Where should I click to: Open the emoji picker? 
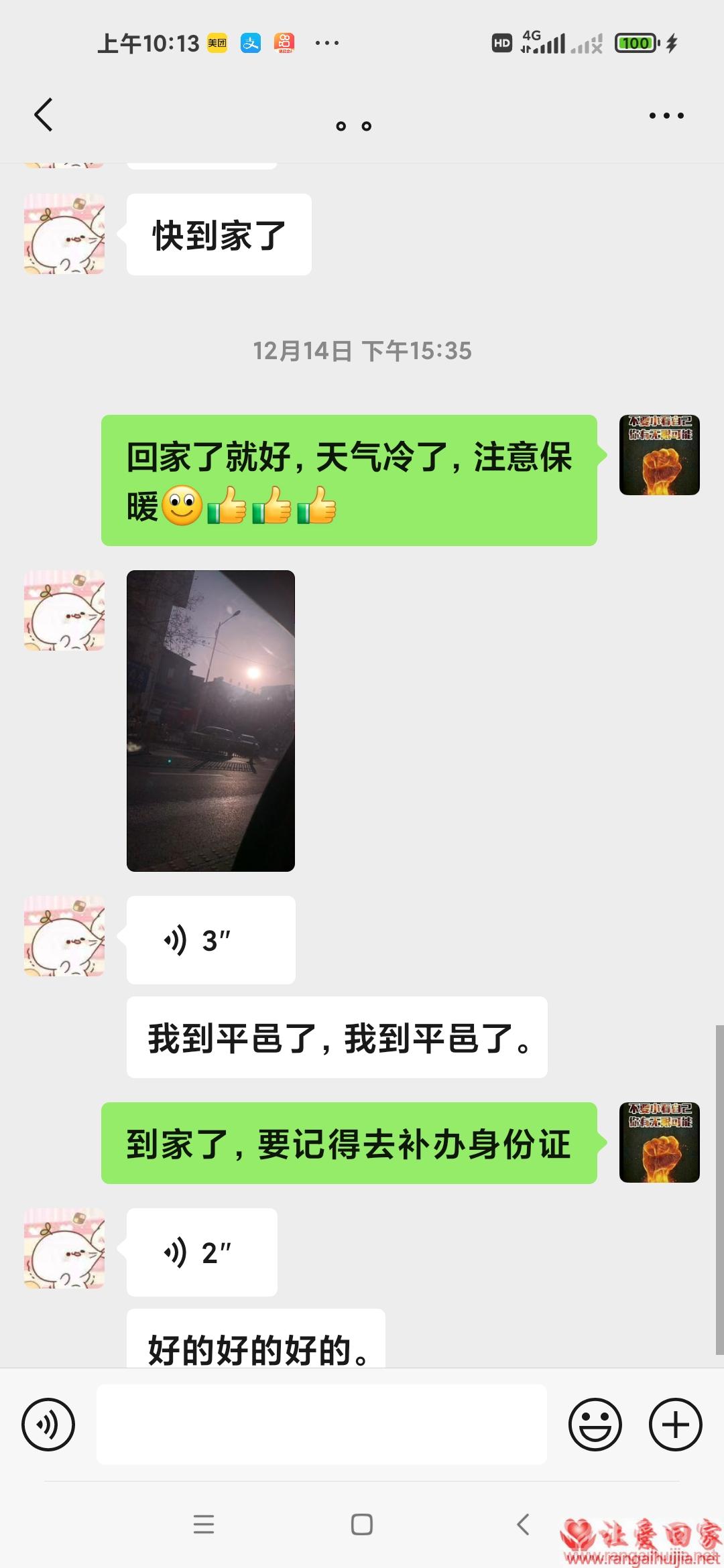tap(595, 1424)
